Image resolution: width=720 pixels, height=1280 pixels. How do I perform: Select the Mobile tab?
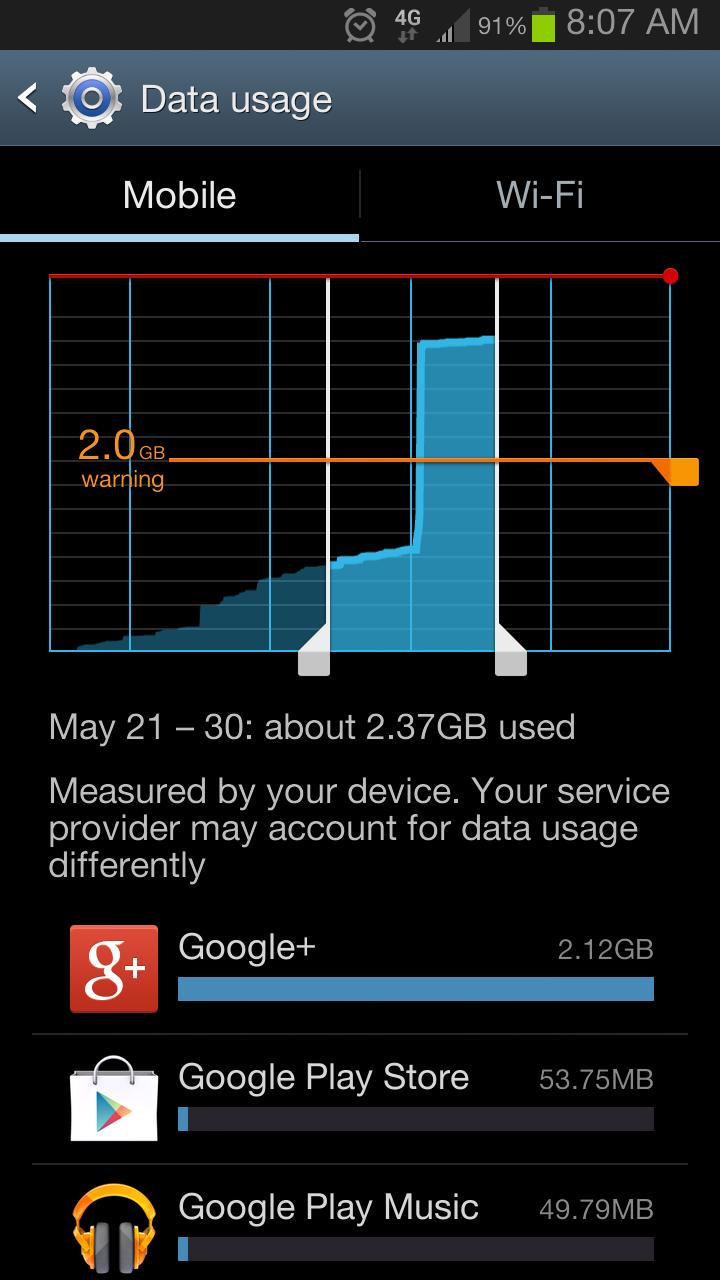point(180,195)
